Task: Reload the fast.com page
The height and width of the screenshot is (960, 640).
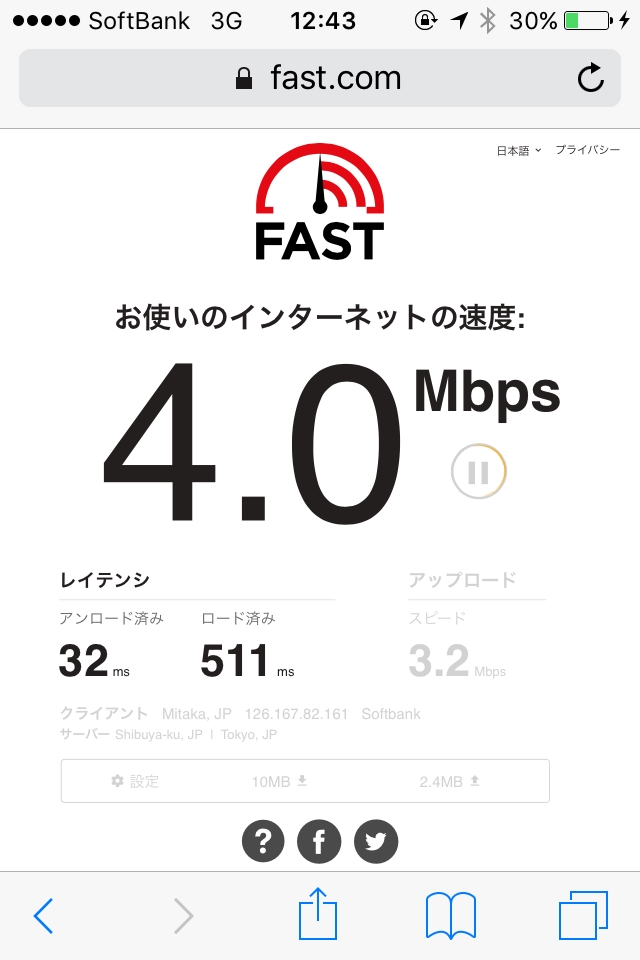Action: click(591, 78)
